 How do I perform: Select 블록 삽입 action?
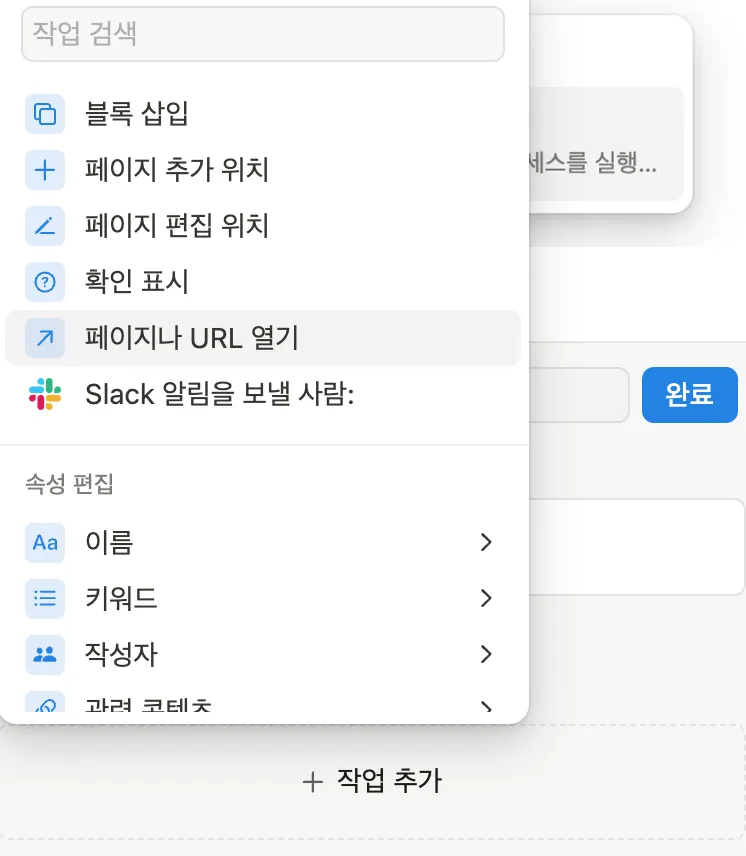(262, 114)
